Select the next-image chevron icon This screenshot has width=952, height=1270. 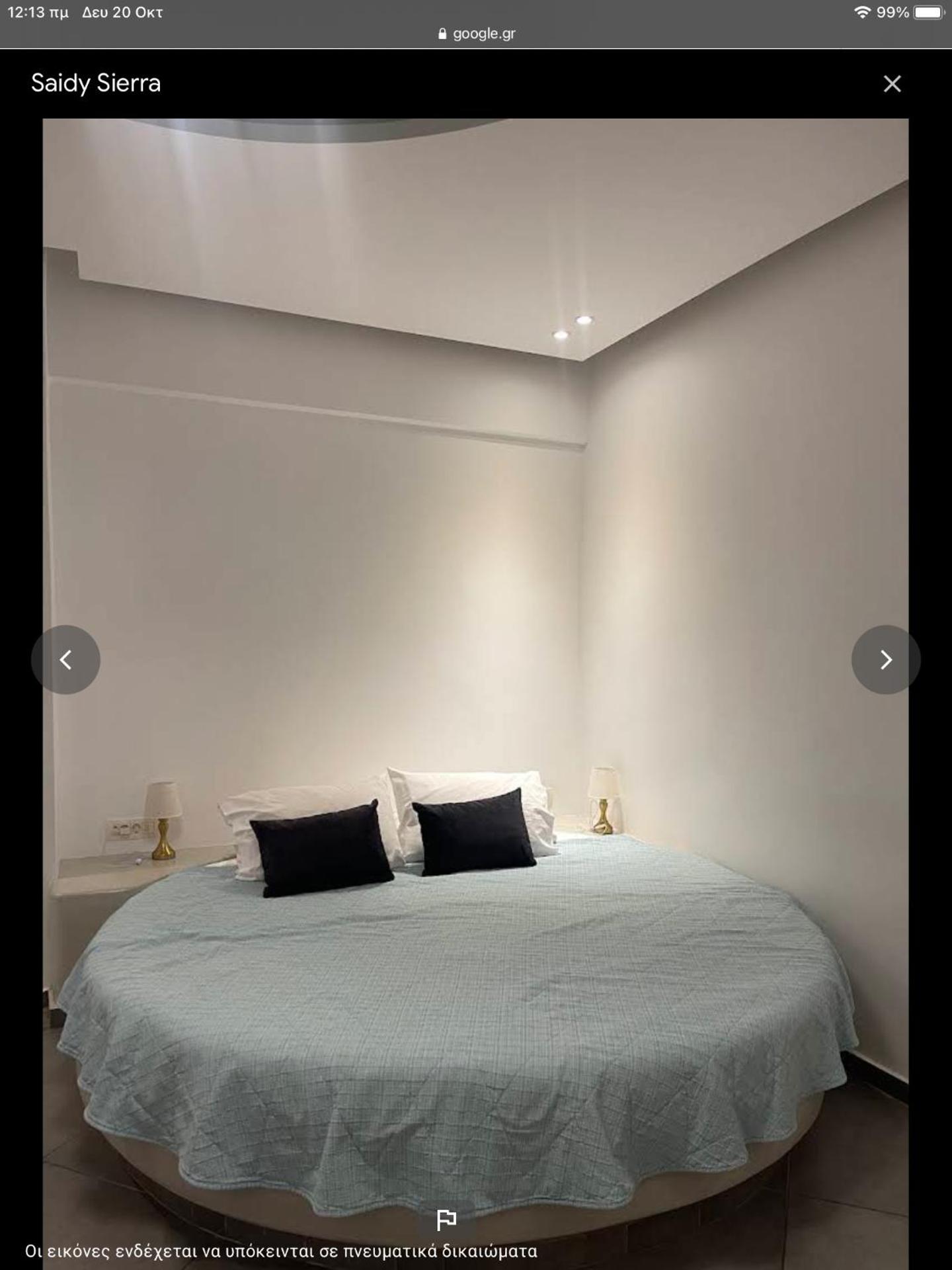point(886,659)
